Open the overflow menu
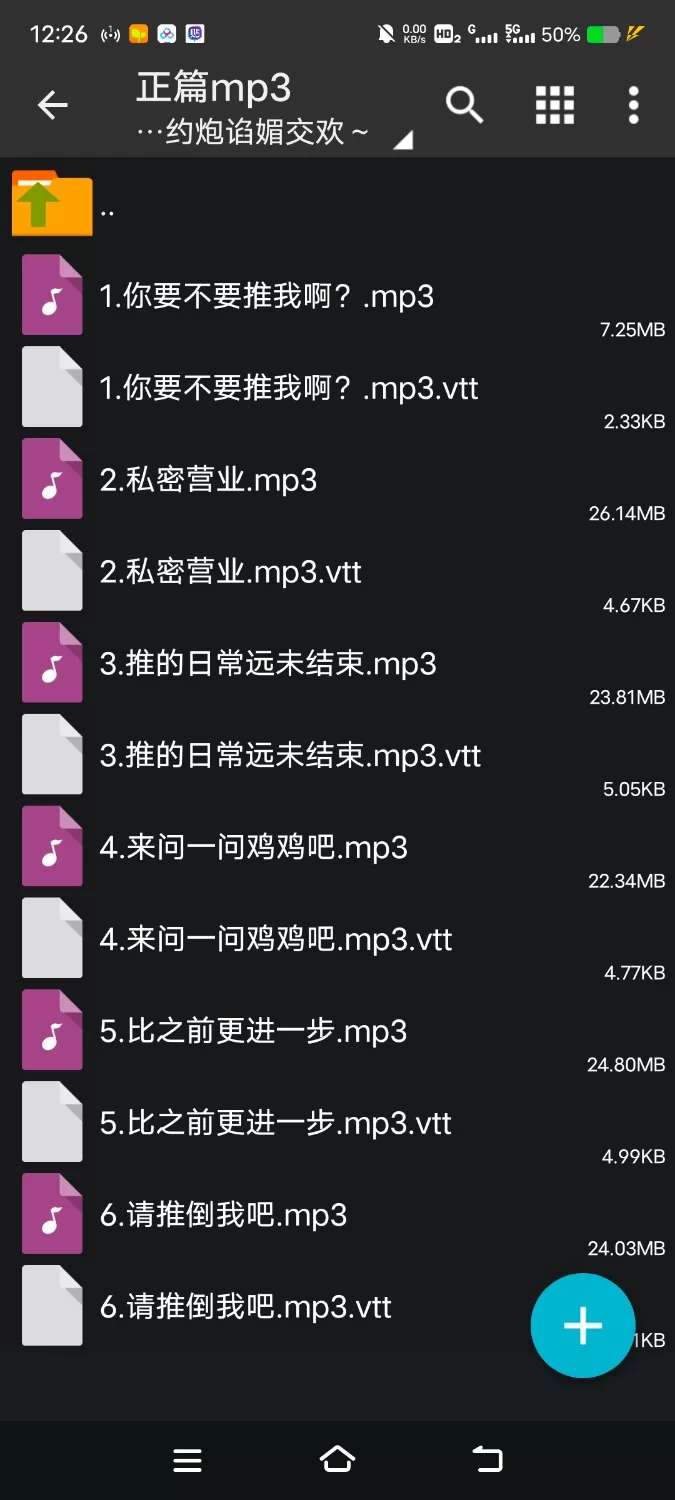Screen dimensions: 675x1500 633,105
